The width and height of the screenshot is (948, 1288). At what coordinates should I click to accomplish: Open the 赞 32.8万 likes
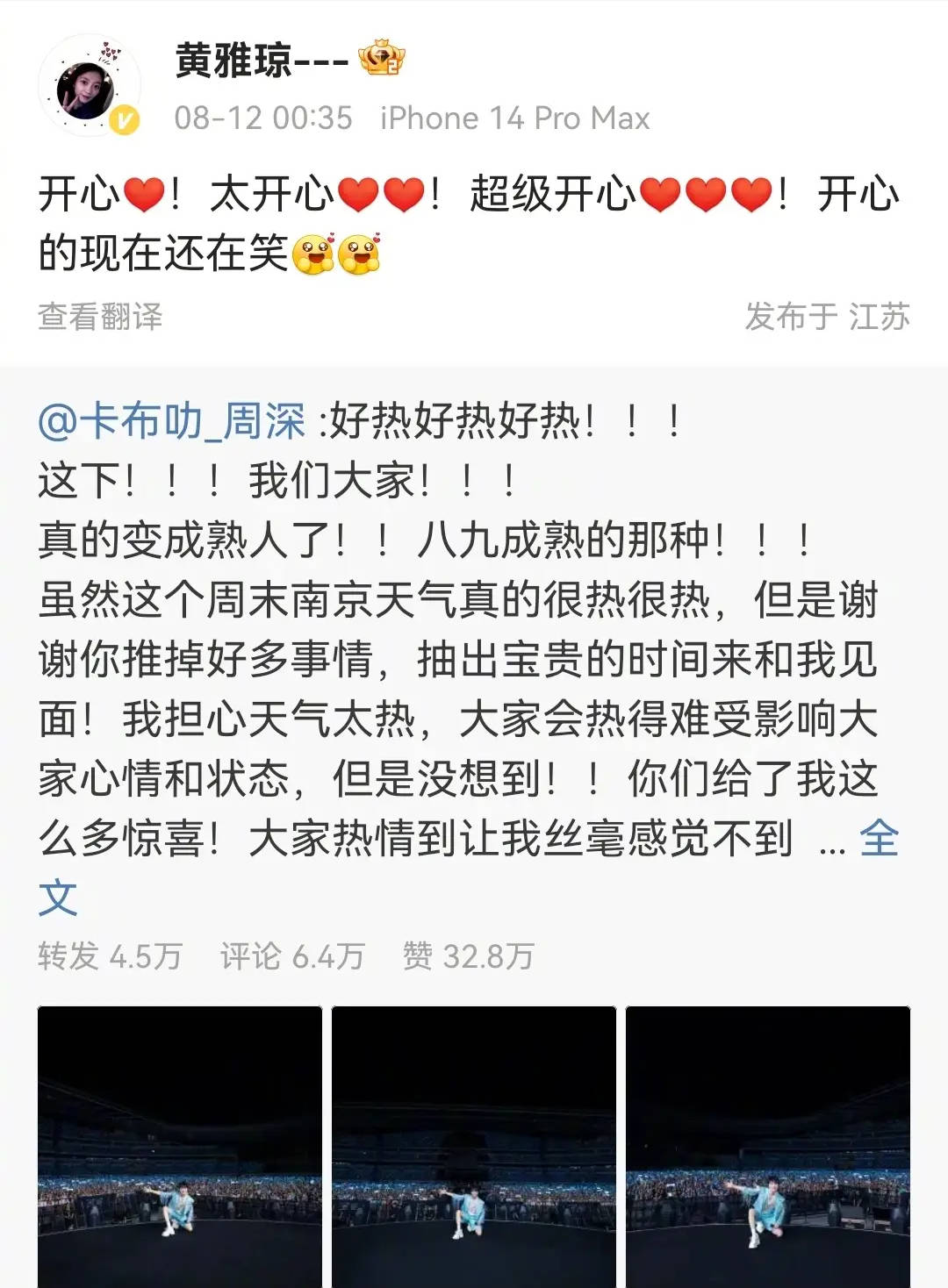click(x=469, y=956)
